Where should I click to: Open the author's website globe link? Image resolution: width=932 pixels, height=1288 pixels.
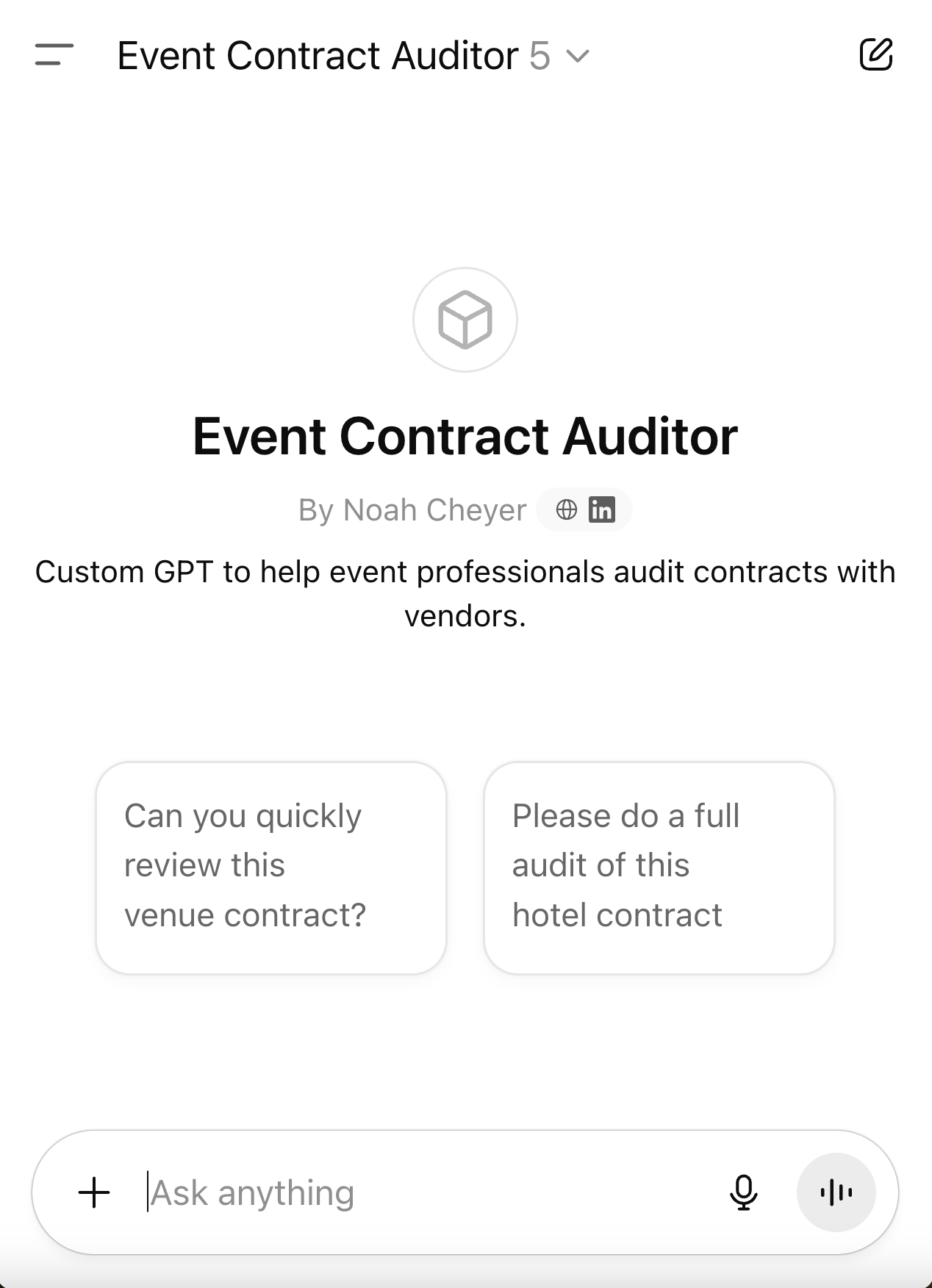pyautogui.click(x=566, y=509)
